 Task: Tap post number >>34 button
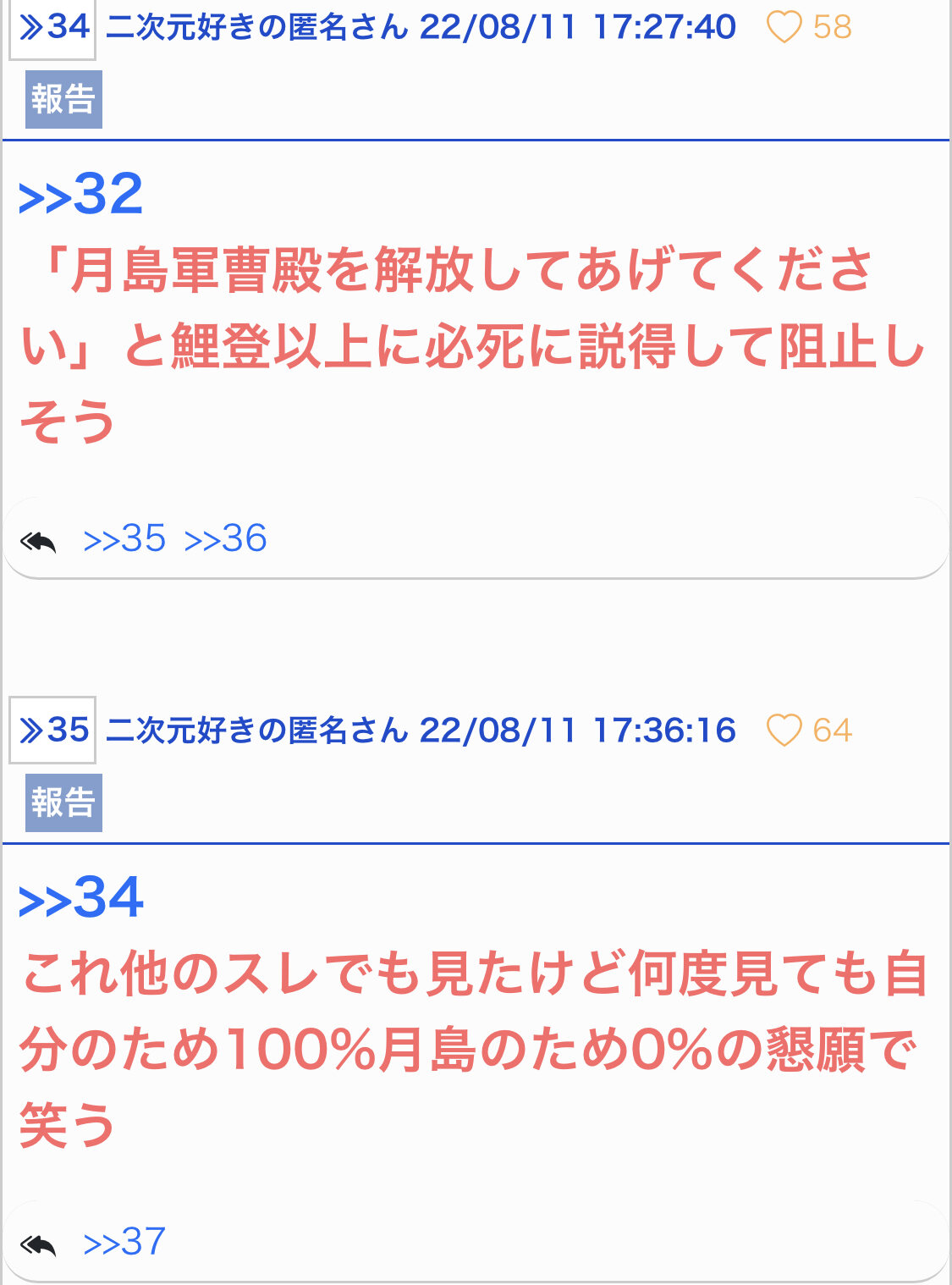(52, 28)
